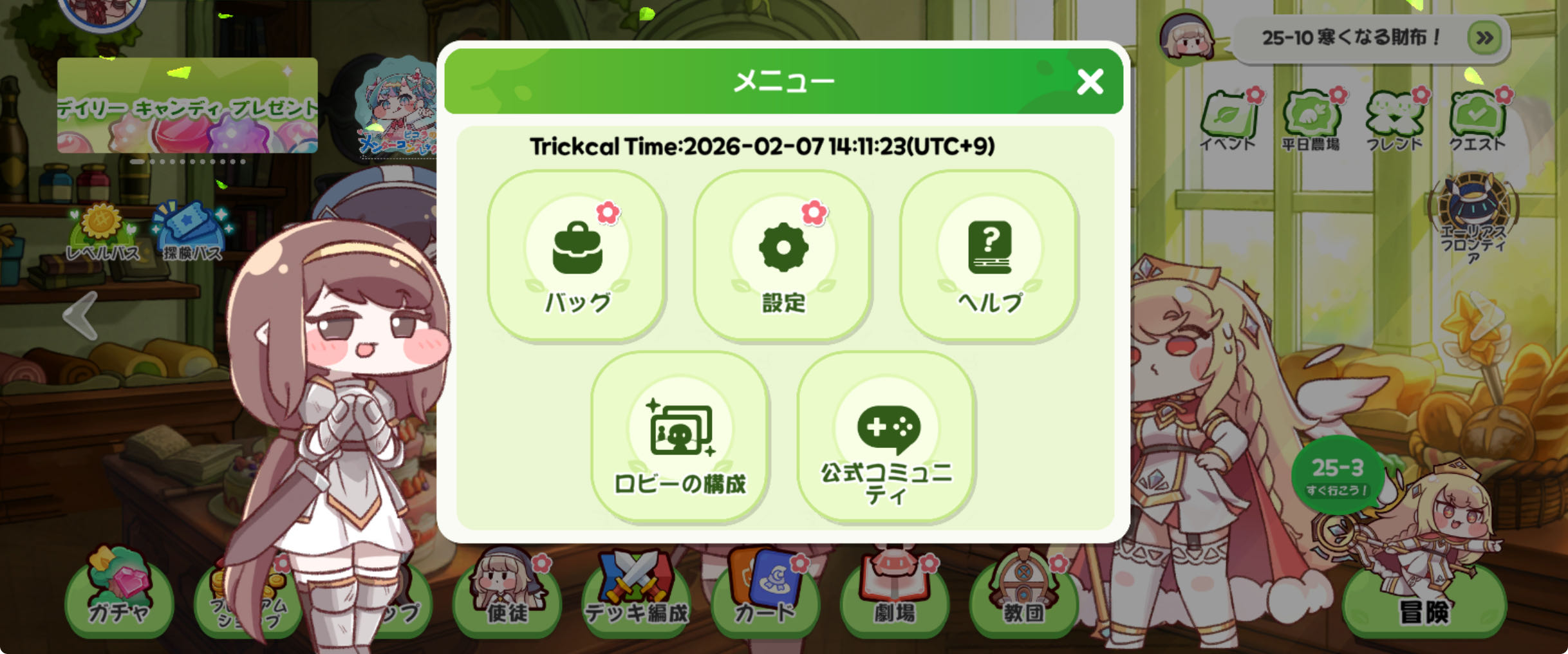Open ロビーの構成 lobby setup
The width and height of the screenshot is (1568, 654).
(680, 438)
